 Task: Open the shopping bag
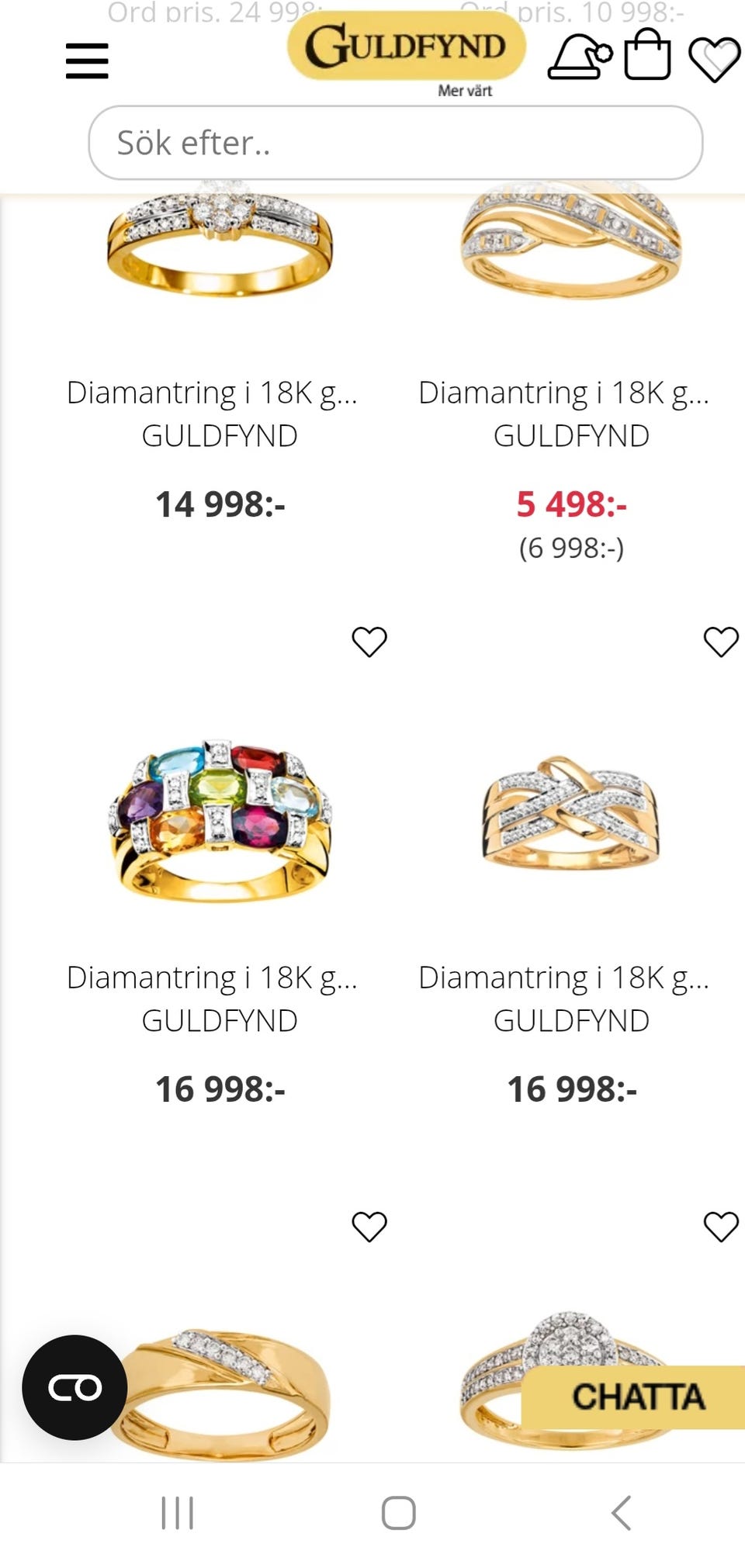point(646,56)
